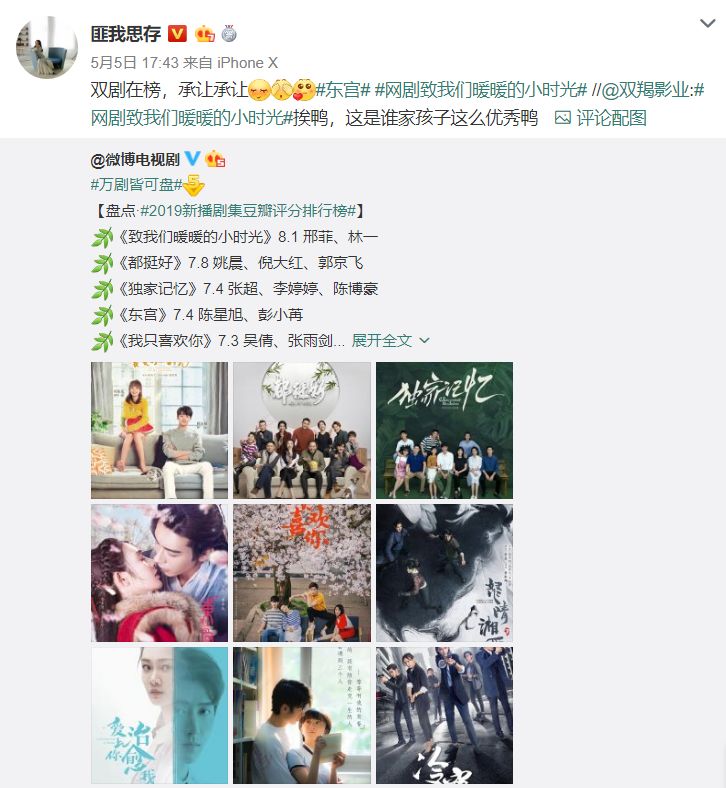Open 匪我思存's profile avatar

(47, 48)
